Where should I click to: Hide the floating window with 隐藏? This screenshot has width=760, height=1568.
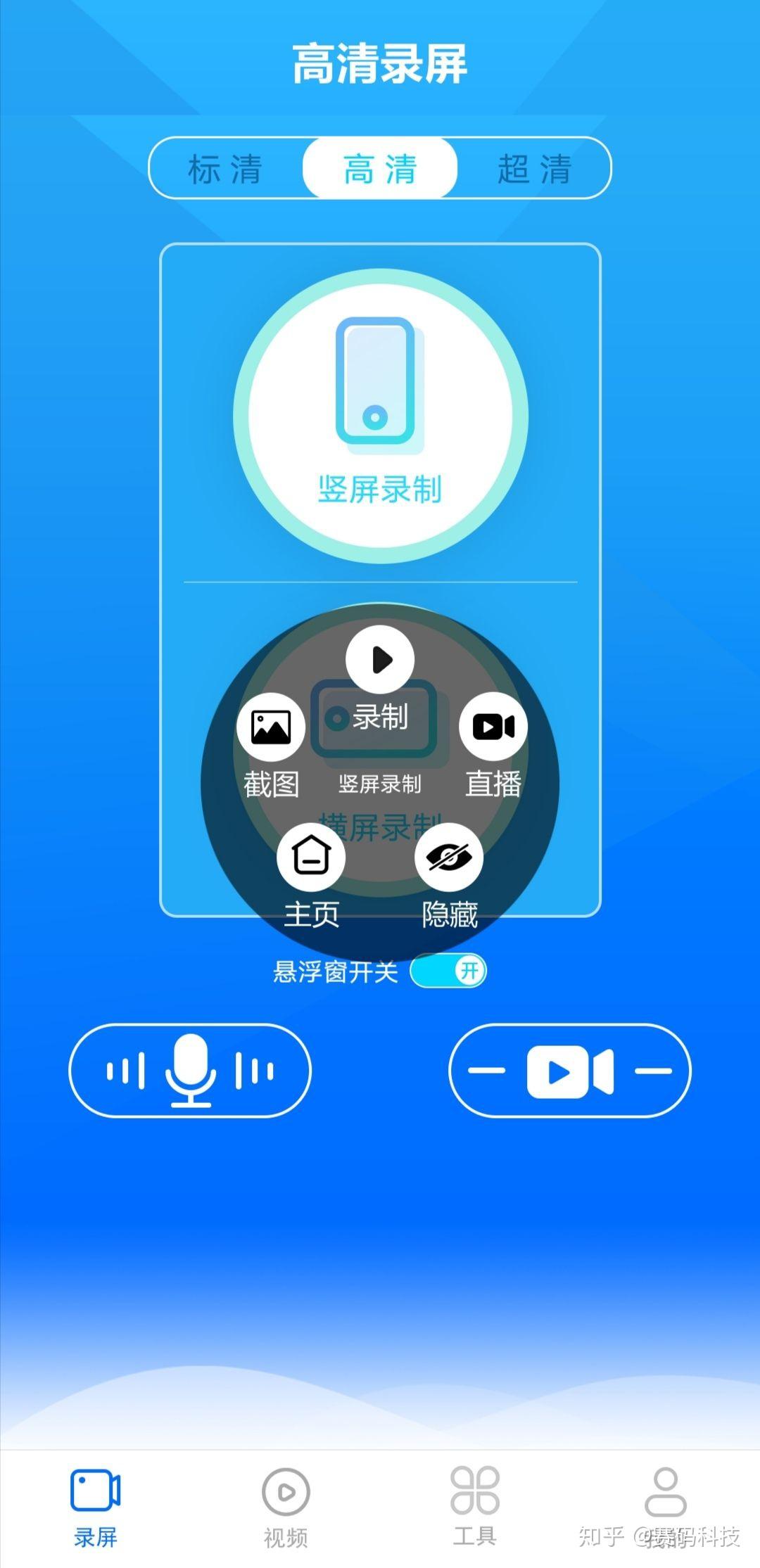pos(449,858)
